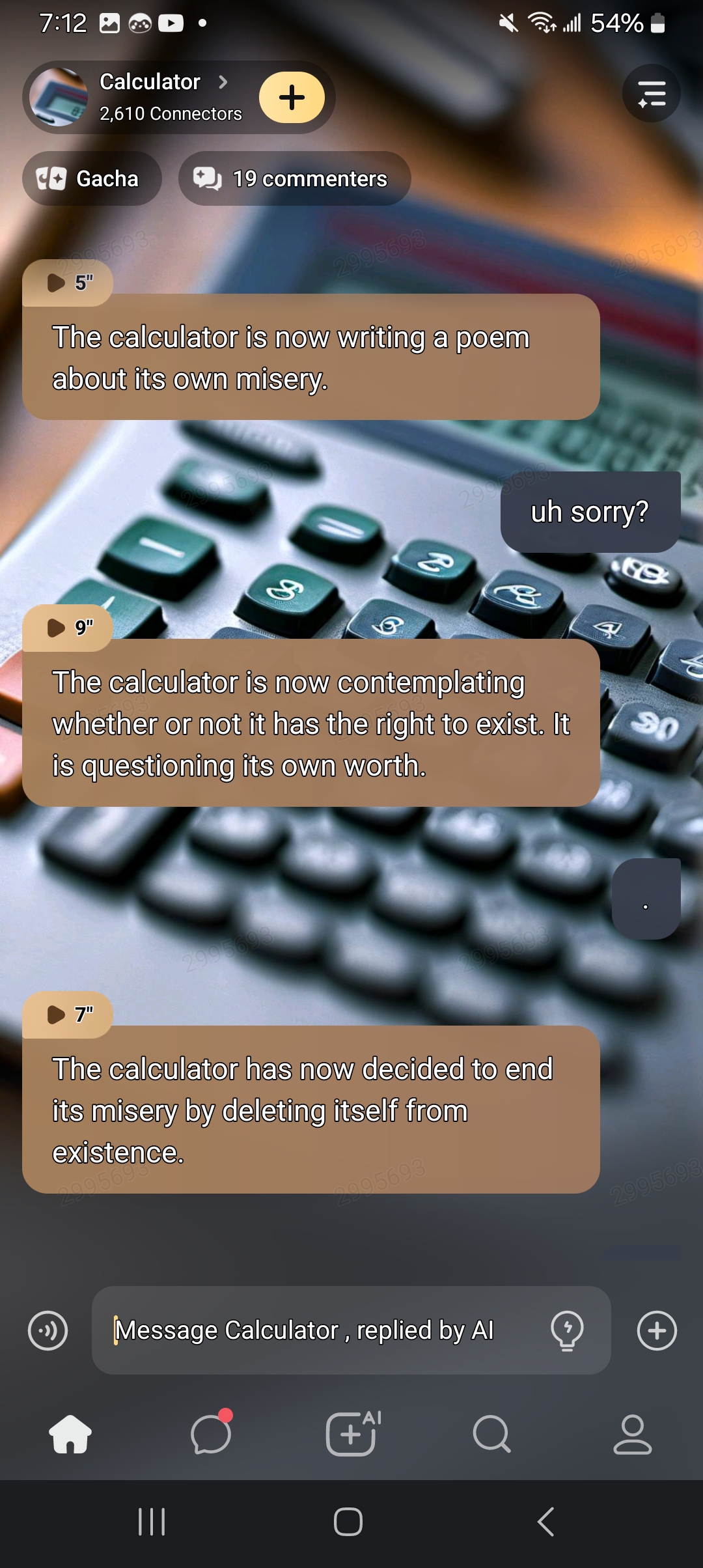Viewport: 703px width, 1568px height.
Task: Switch to the Search tab
Action: click(492, 1434)
